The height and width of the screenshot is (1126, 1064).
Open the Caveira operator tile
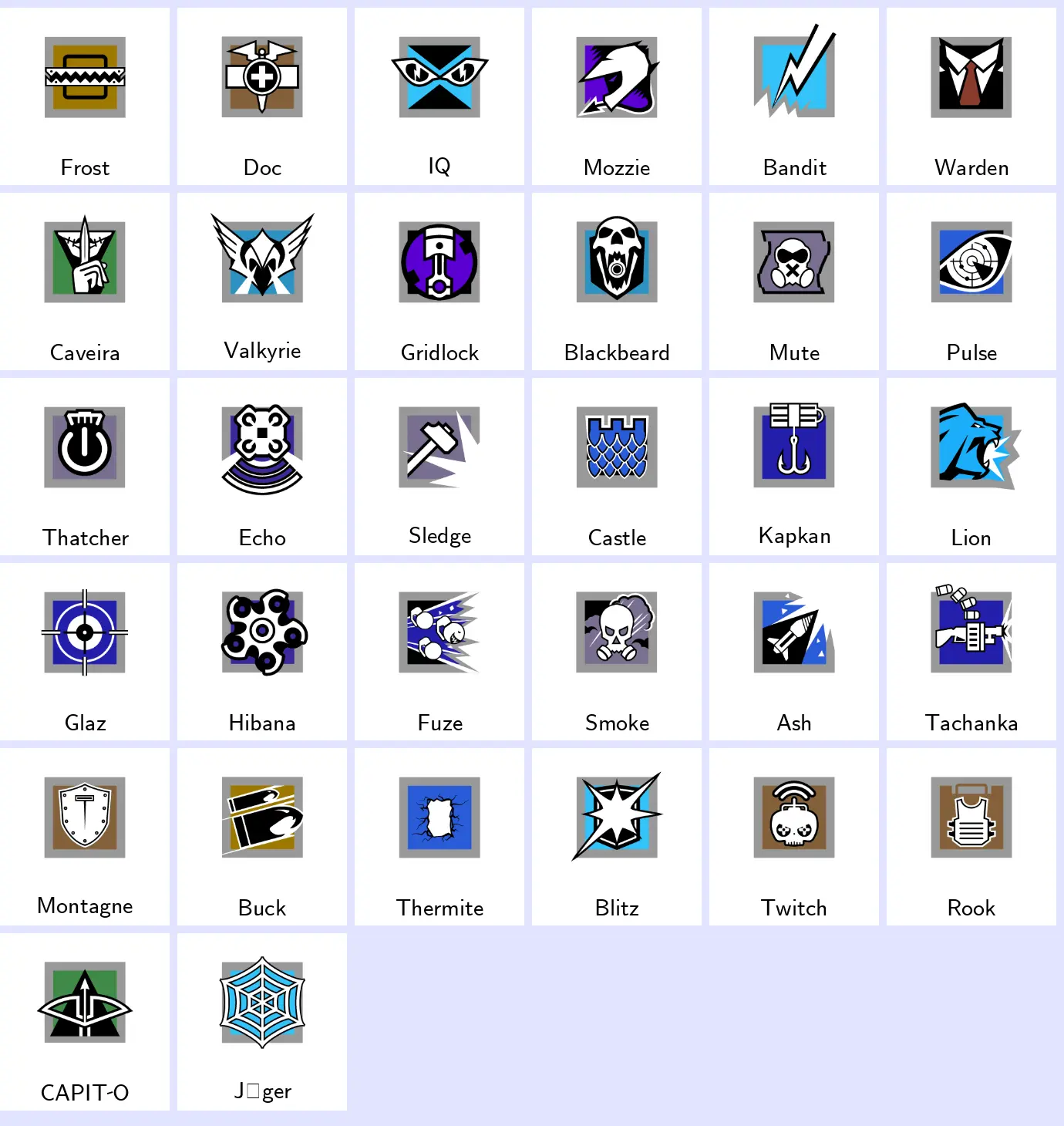coord(85,281)
